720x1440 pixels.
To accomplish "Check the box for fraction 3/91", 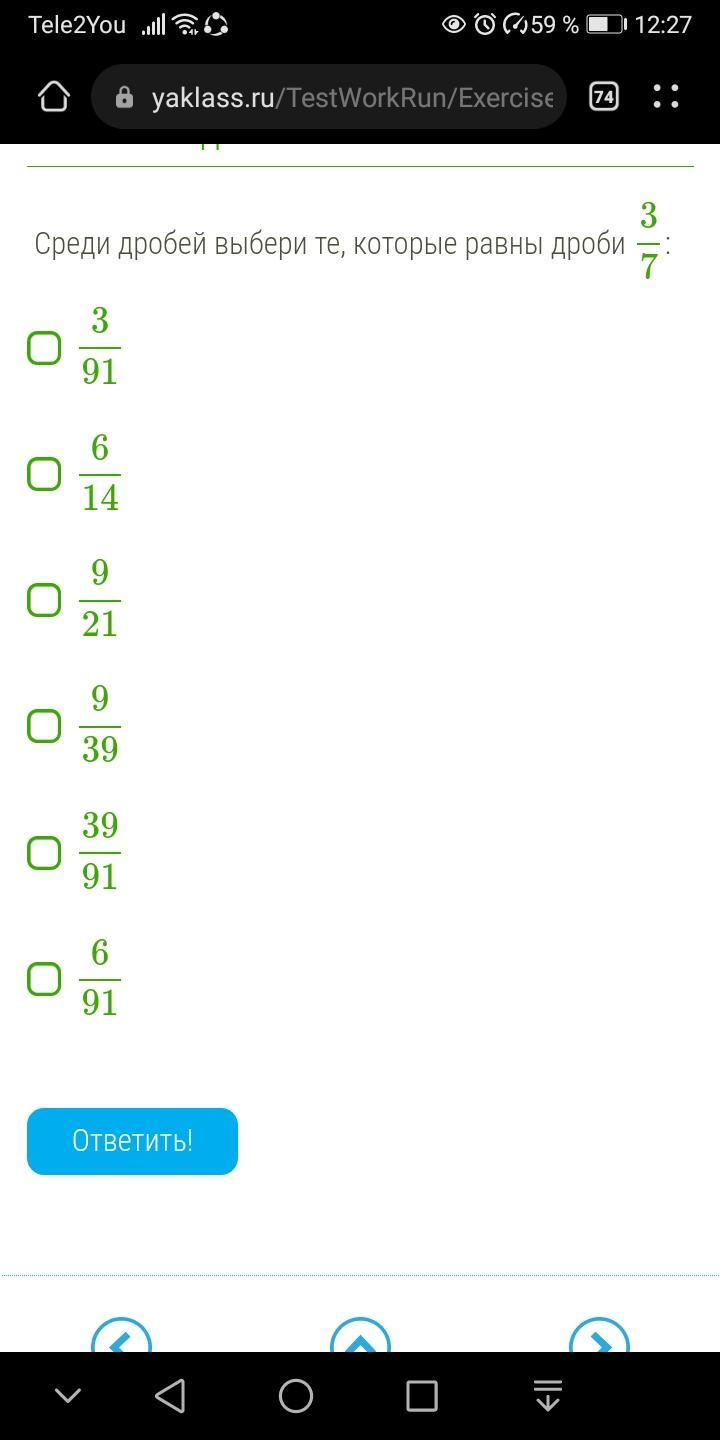I will coord(44,348).
